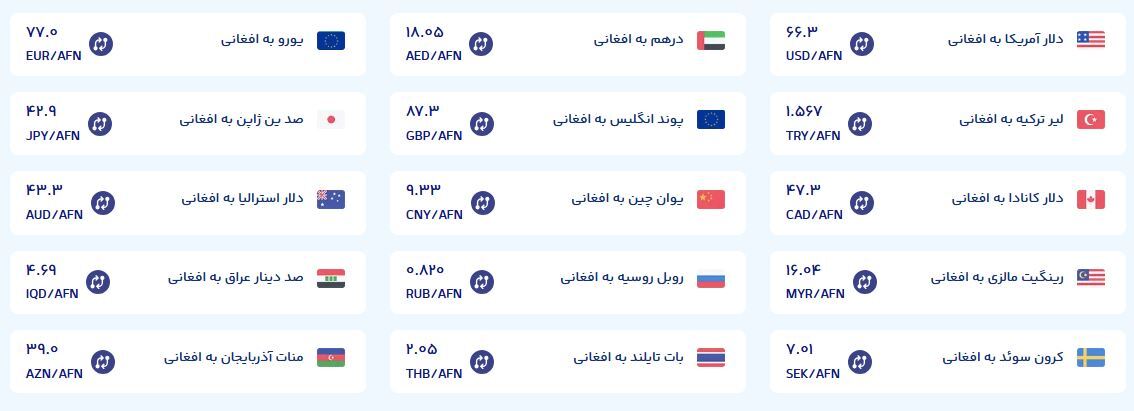Image resolution: width=1134 pixels, height=411 pixels.
Task: Tap the convert icon beside AZN/AFN
Action: [102, 362]
